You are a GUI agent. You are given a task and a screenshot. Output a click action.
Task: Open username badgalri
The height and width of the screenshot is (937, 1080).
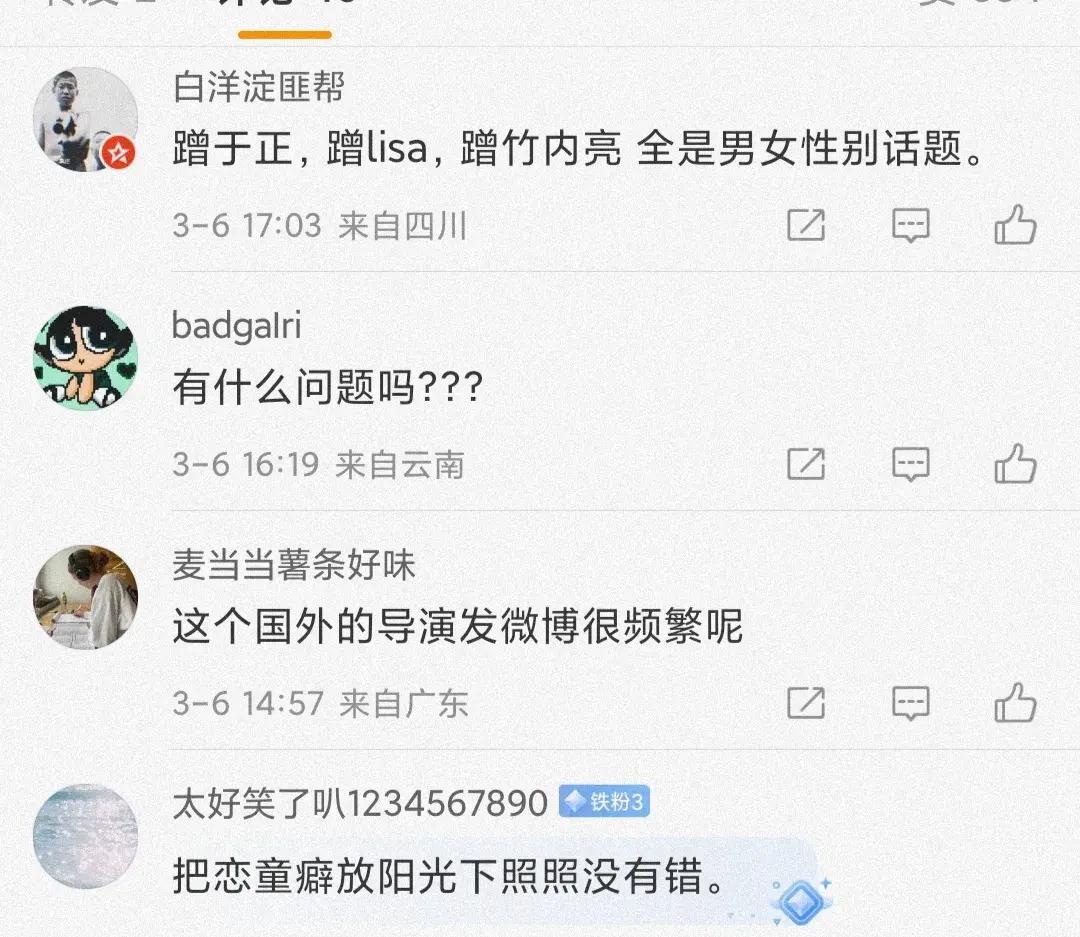[236, 326]
